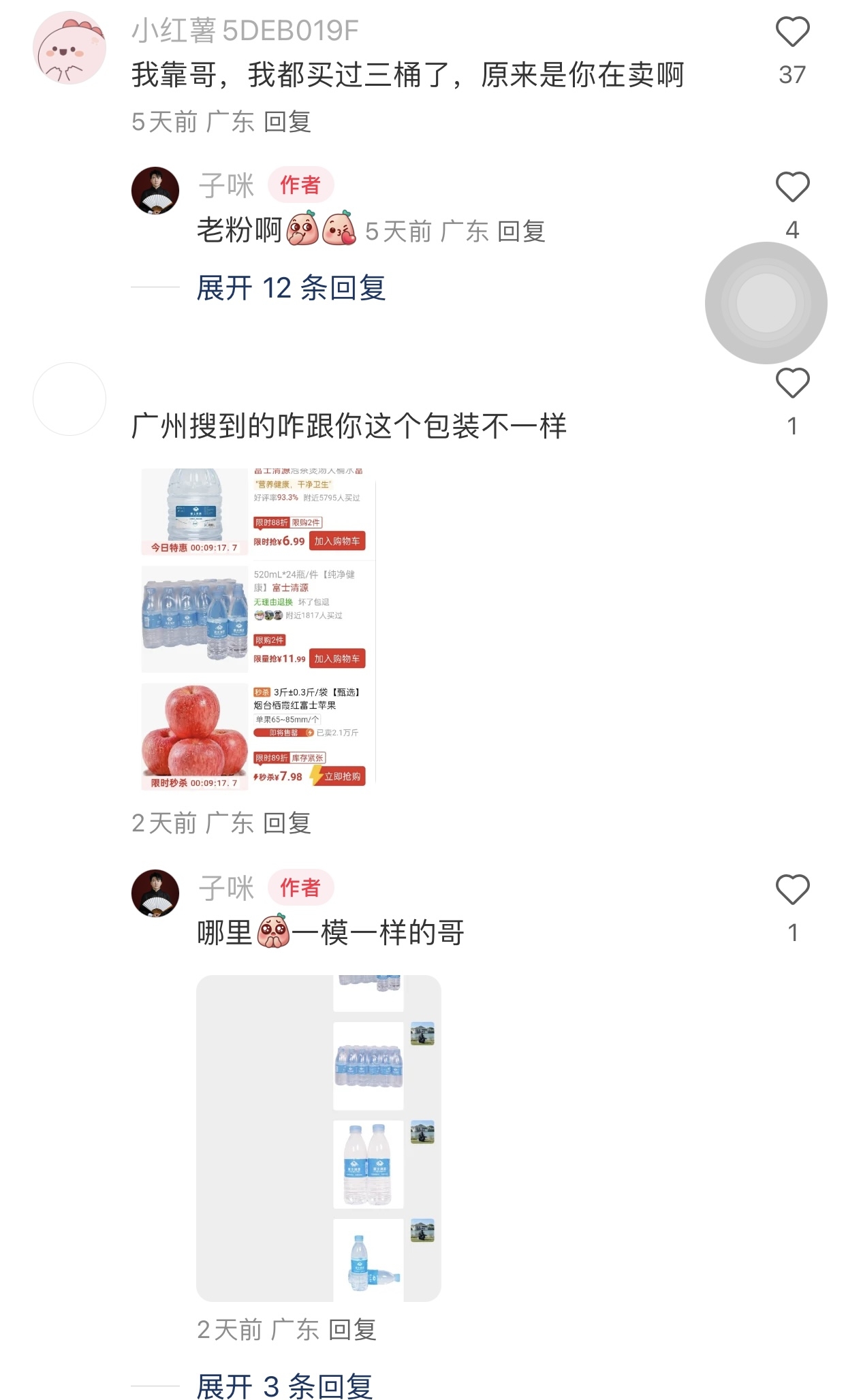Reply to the 广州 packaging comment
Viewport: 846px width, 1400px height.
[287, 823]
